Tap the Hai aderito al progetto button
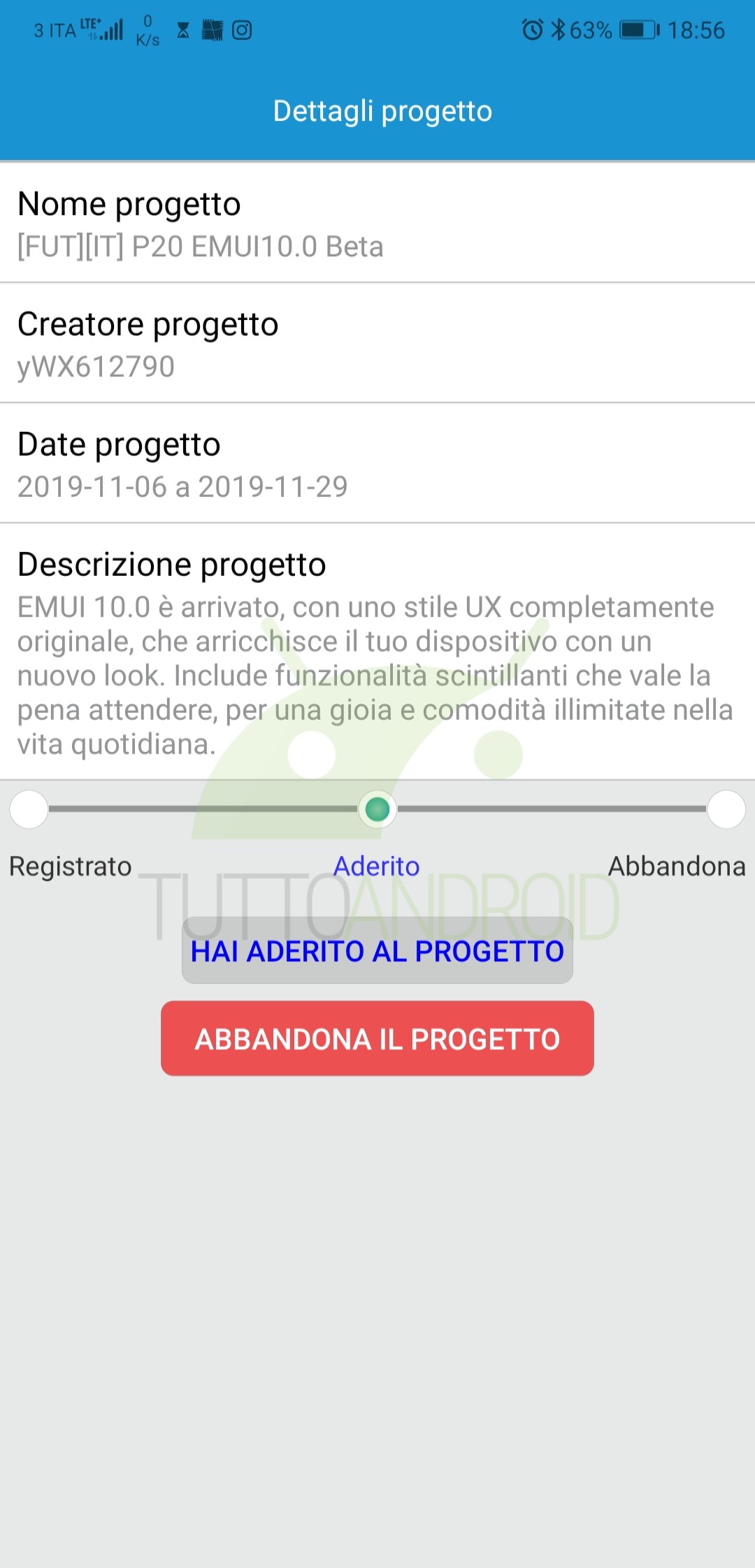Viewport: 755px width, 1568px height. point(377,950)
